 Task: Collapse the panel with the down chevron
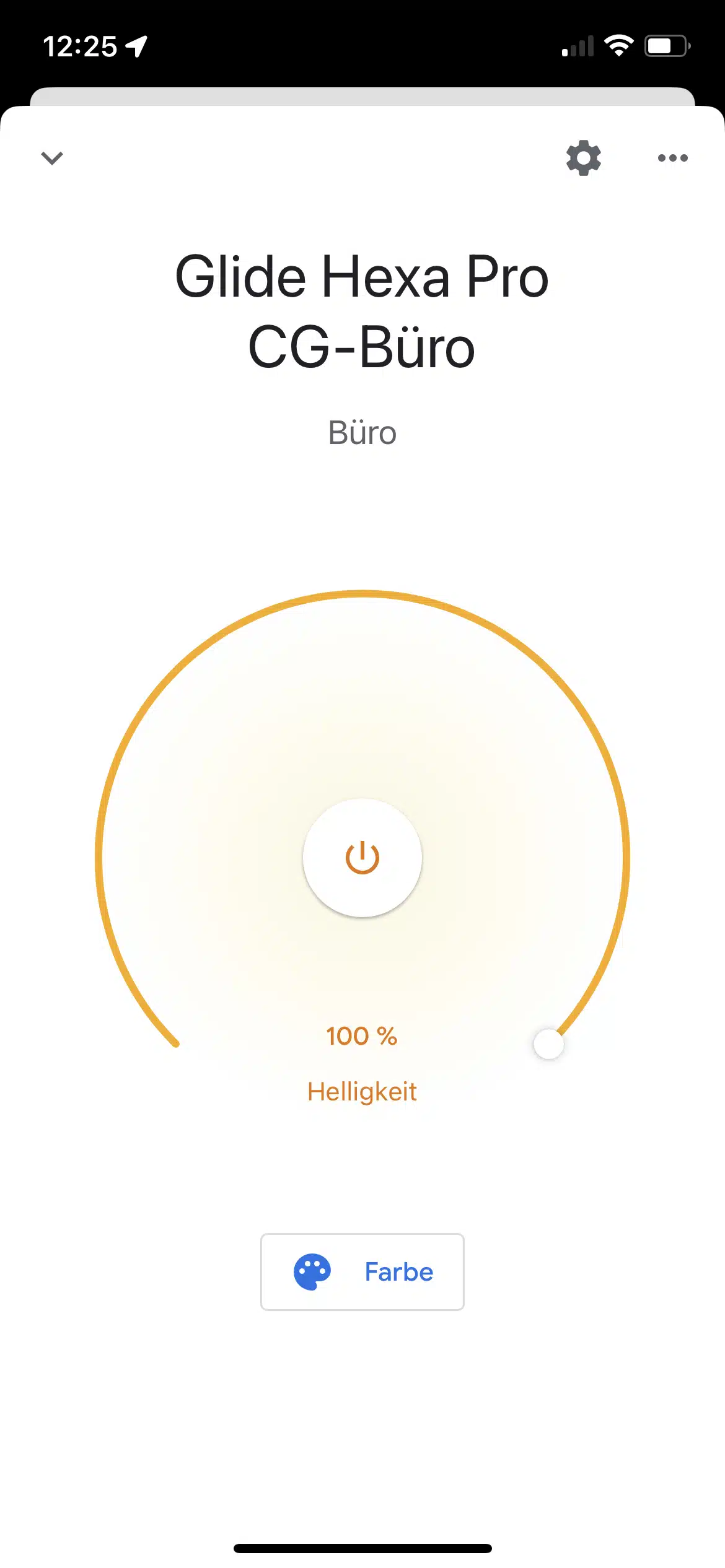52,158
